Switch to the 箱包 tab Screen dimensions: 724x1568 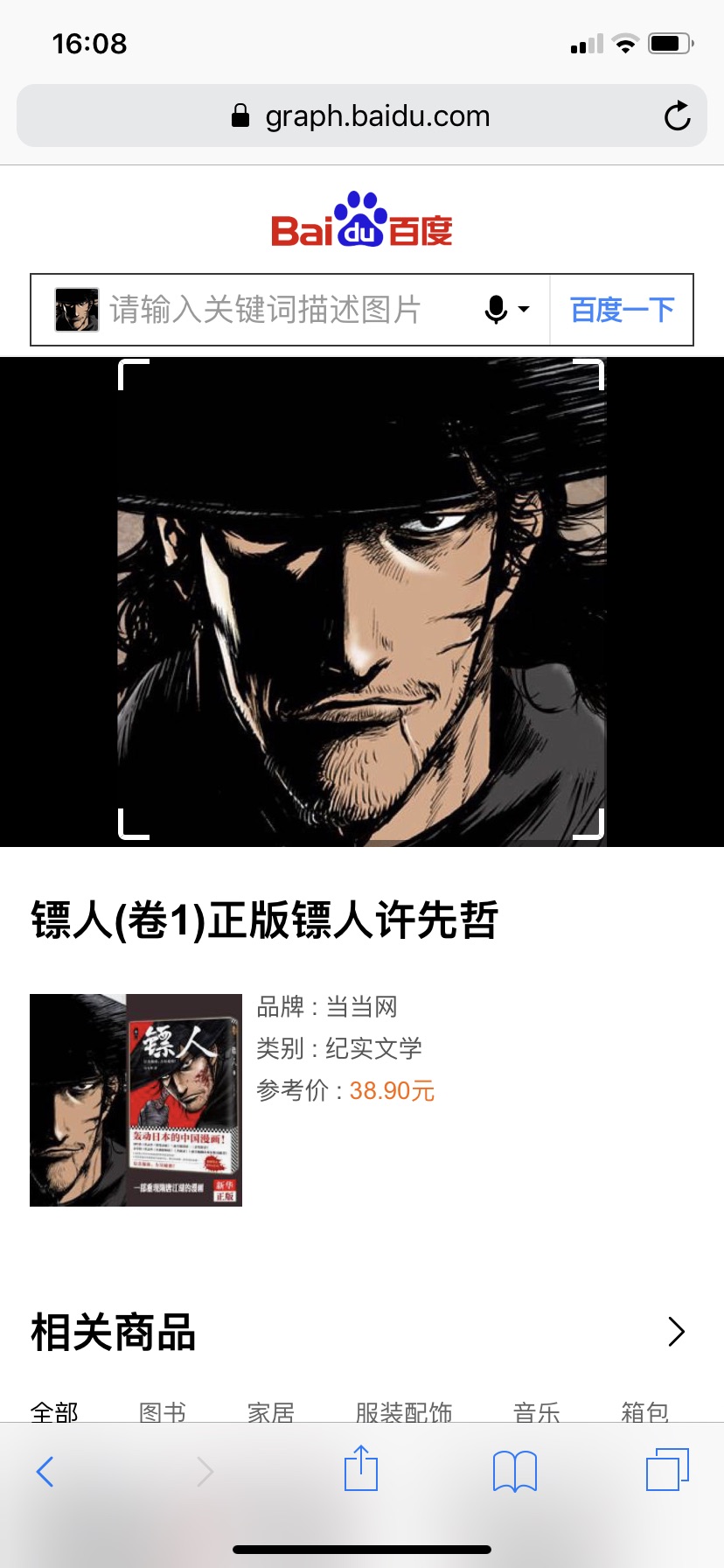(645, 1412)
